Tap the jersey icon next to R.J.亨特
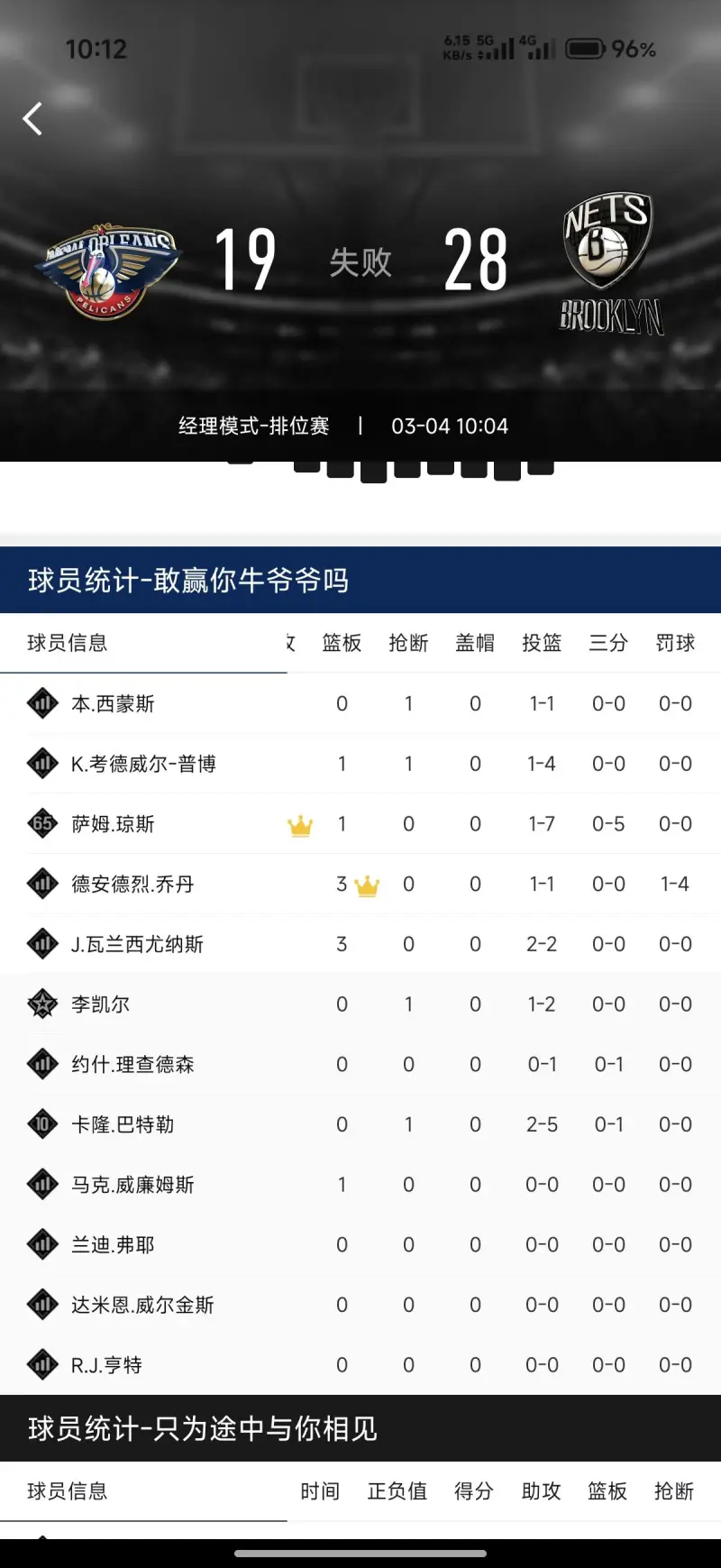721x1568 pixels. 42,1364
